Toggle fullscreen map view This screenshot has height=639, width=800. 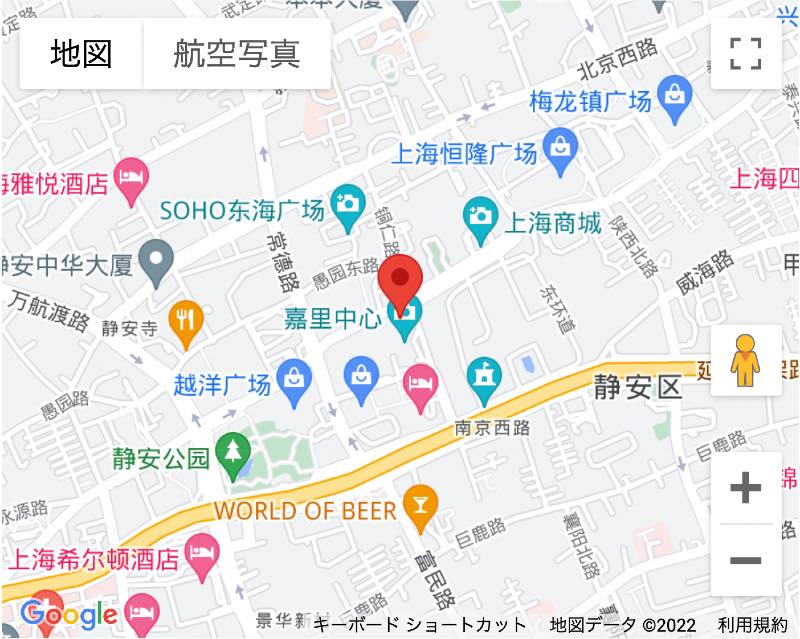pos(746,54)
